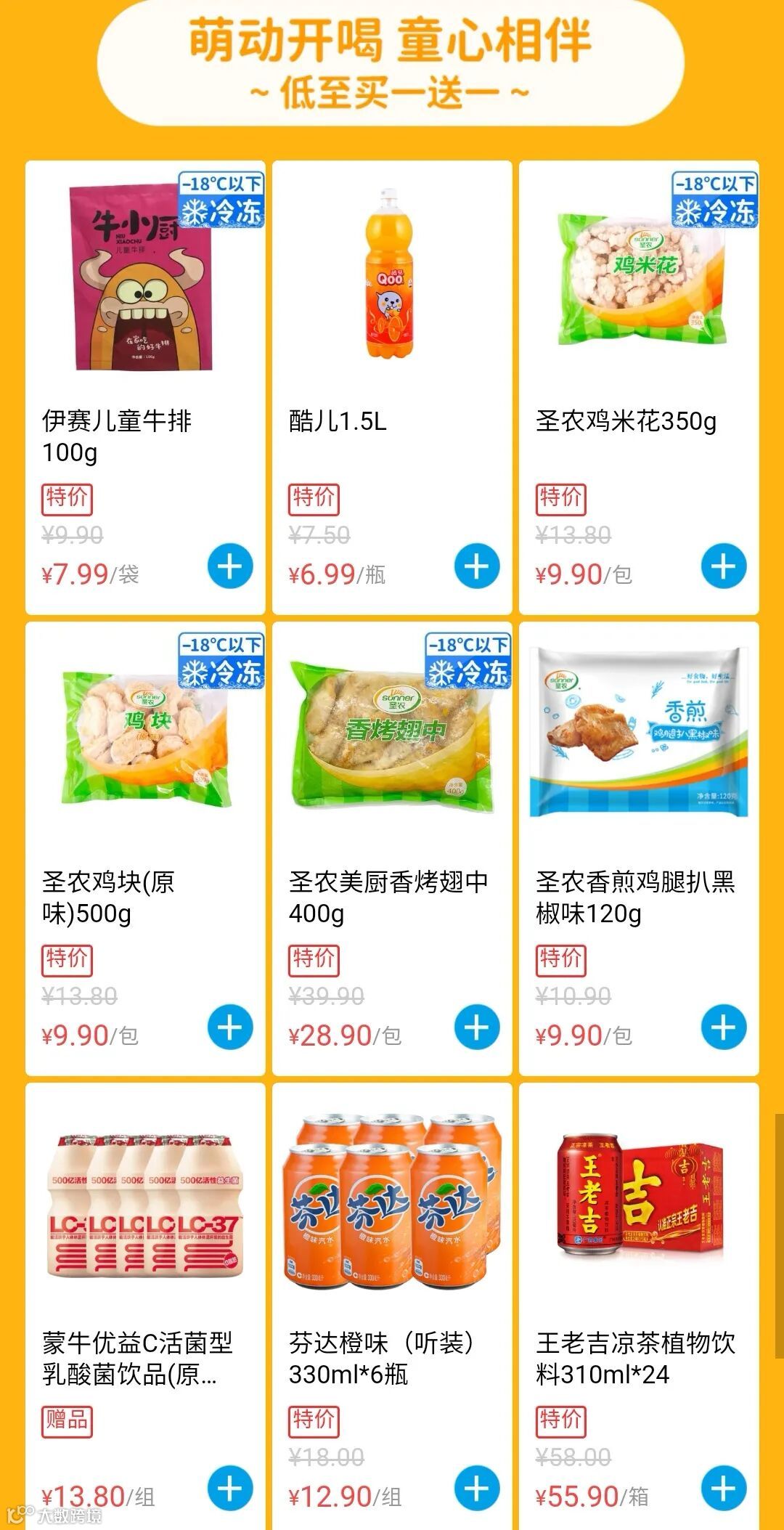Add 圣农美厨香烤翅中400g to cart
Viewport: 784px width, 1530px height.
pyautogui.click(x=477, y=1028)
